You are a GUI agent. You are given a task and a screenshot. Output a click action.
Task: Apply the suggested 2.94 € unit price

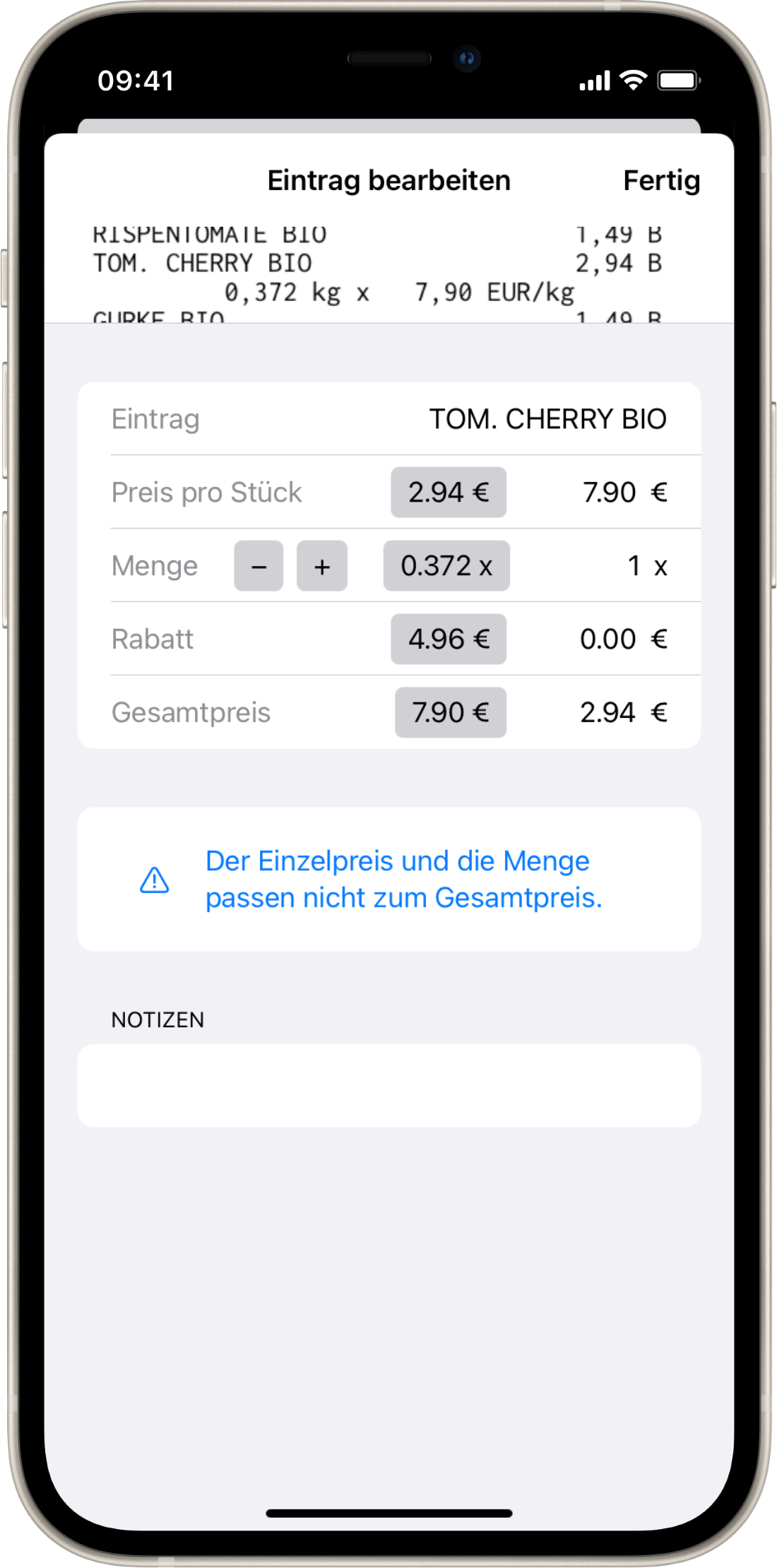pos(449,493)
